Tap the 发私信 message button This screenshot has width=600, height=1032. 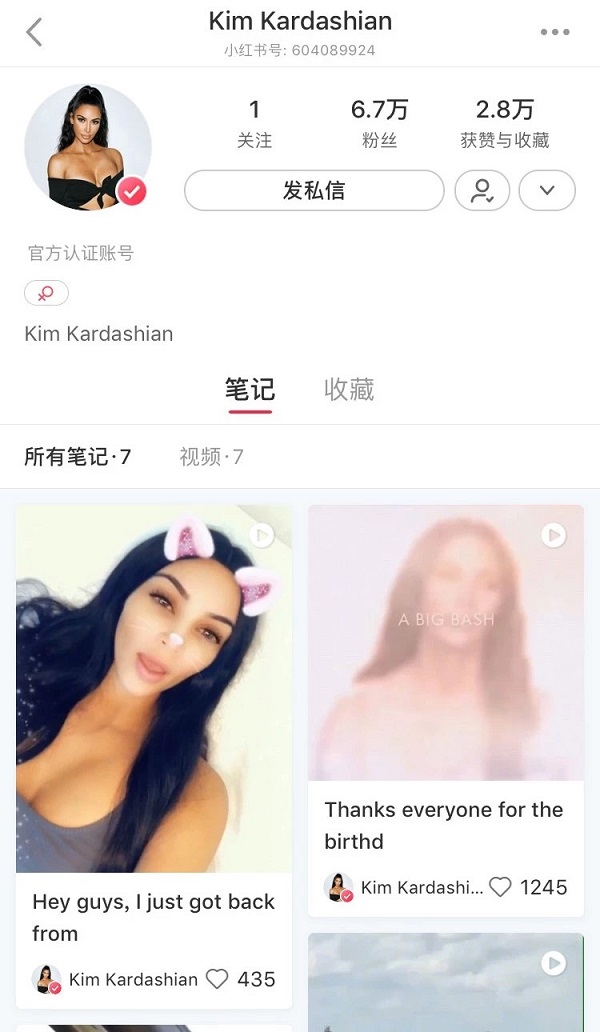point(314,190)
